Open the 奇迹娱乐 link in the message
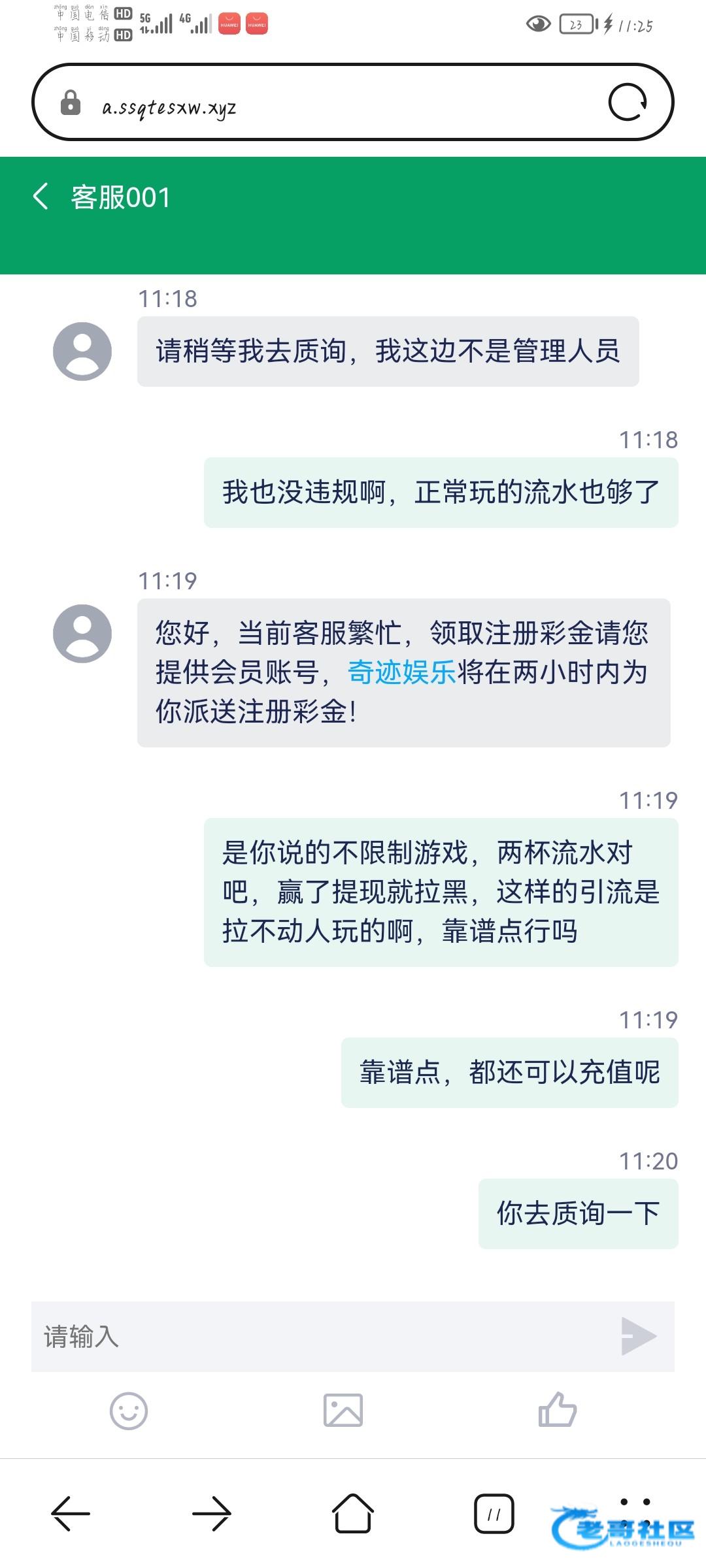This screenshot has height=1568, width=706. [x=401, y=672]
